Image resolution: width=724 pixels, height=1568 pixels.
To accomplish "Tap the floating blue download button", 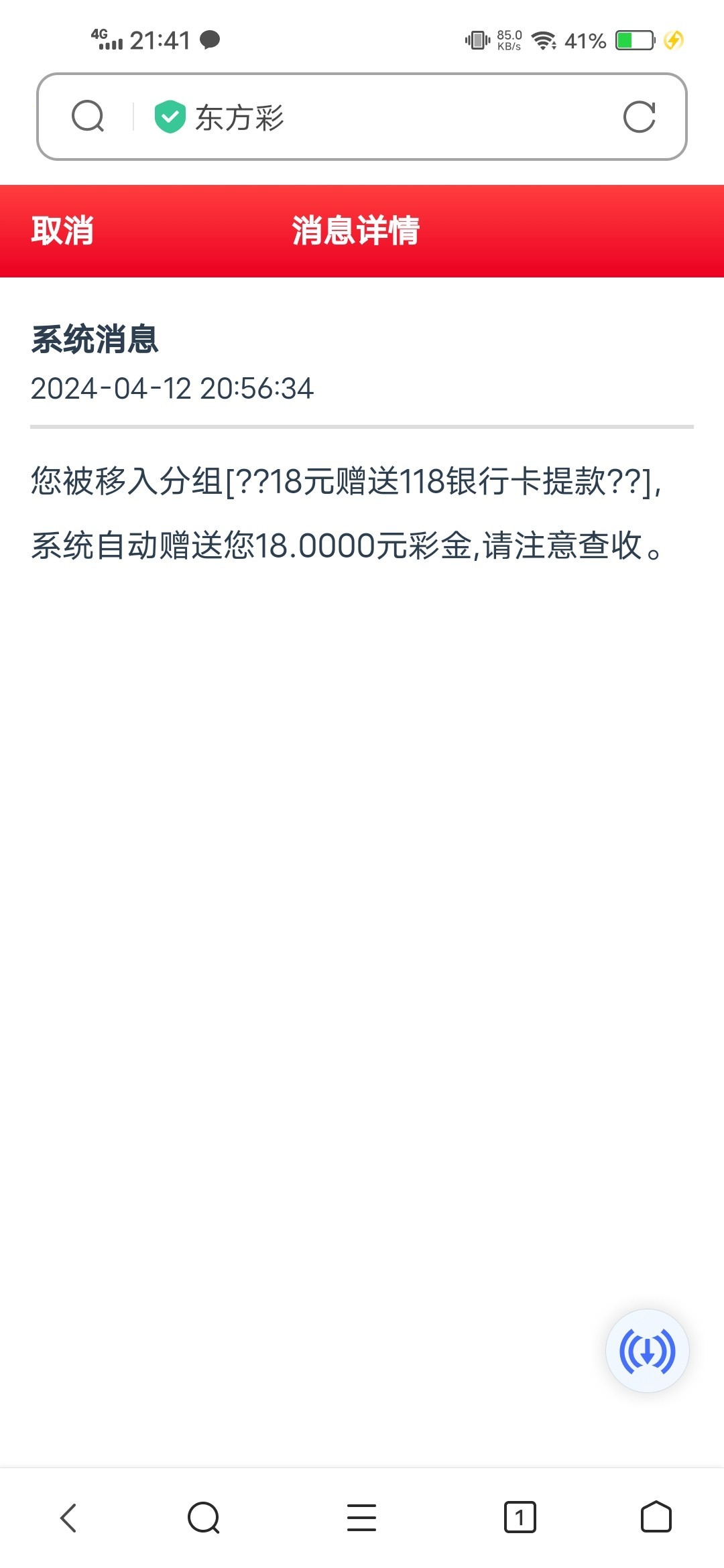I will [647, 1351].
